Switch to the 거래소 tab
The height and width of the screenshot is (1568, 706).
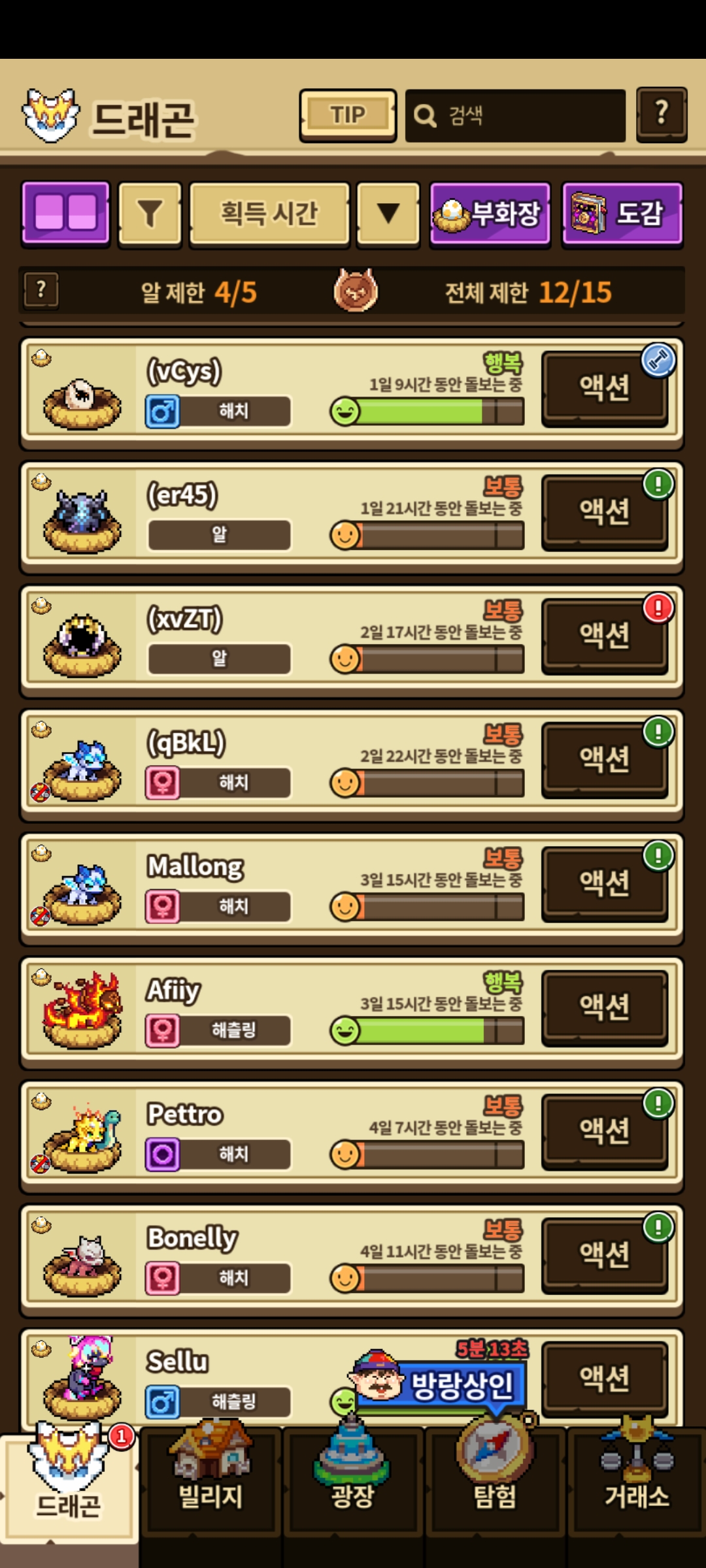tap(637, 1484)
